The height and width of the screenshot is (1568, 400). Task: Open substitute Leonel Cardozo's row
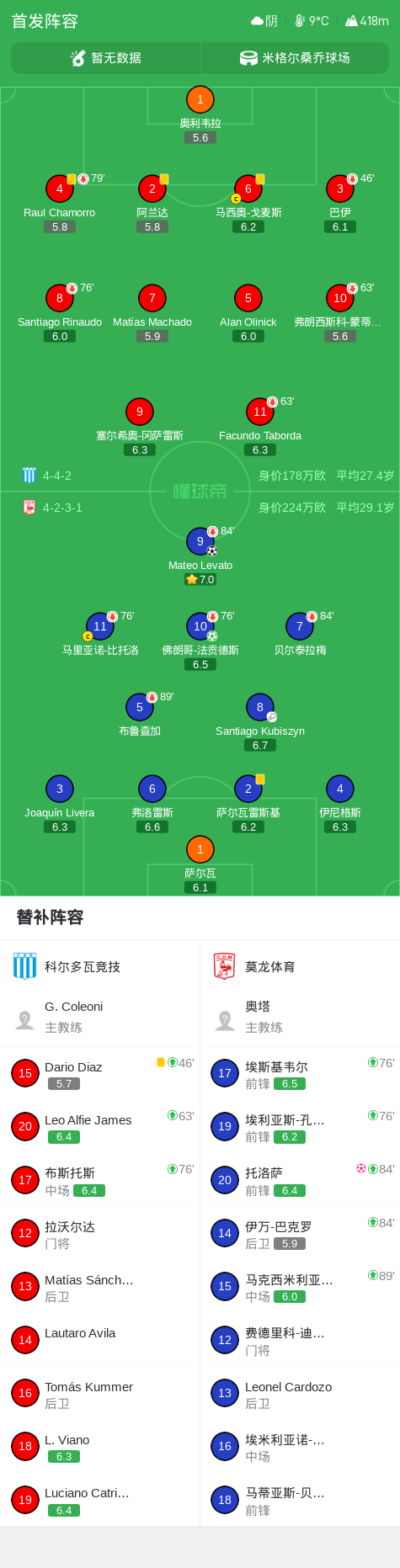click(300, 1393)
